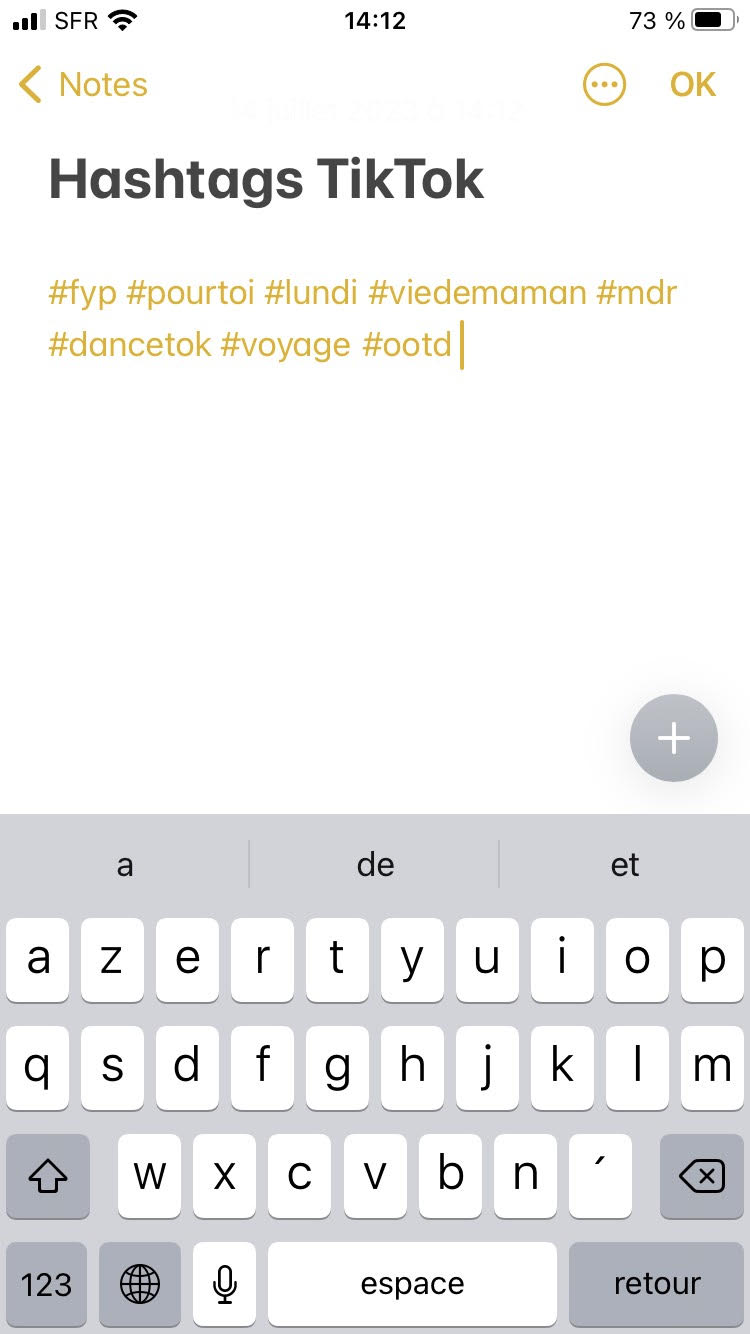Open the note options ellipsis menu

coord(604,84)
